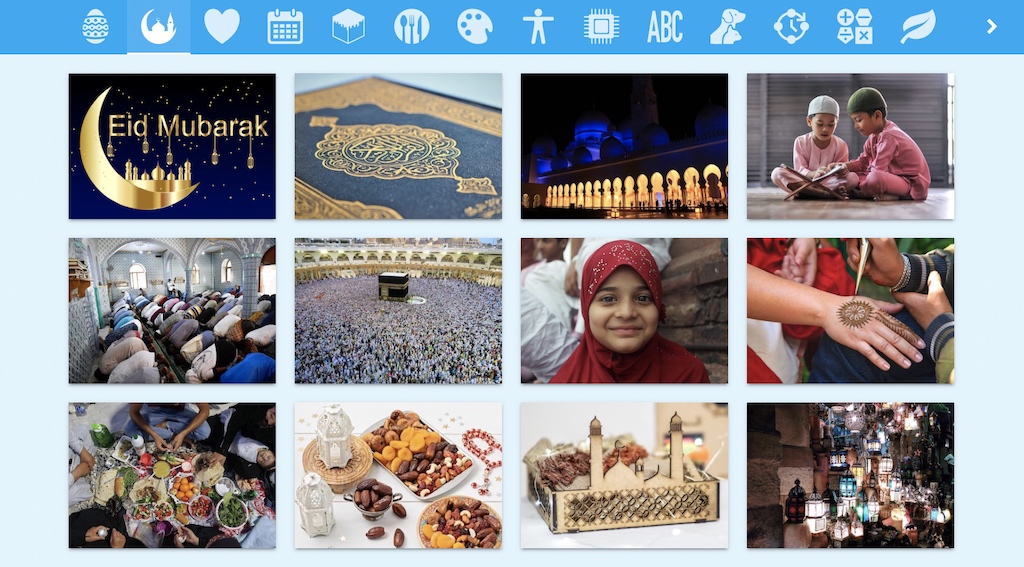Choose the Kaaba crowd picture
The height and width of the screenshot is (567, 1024).
pos(398,310)
